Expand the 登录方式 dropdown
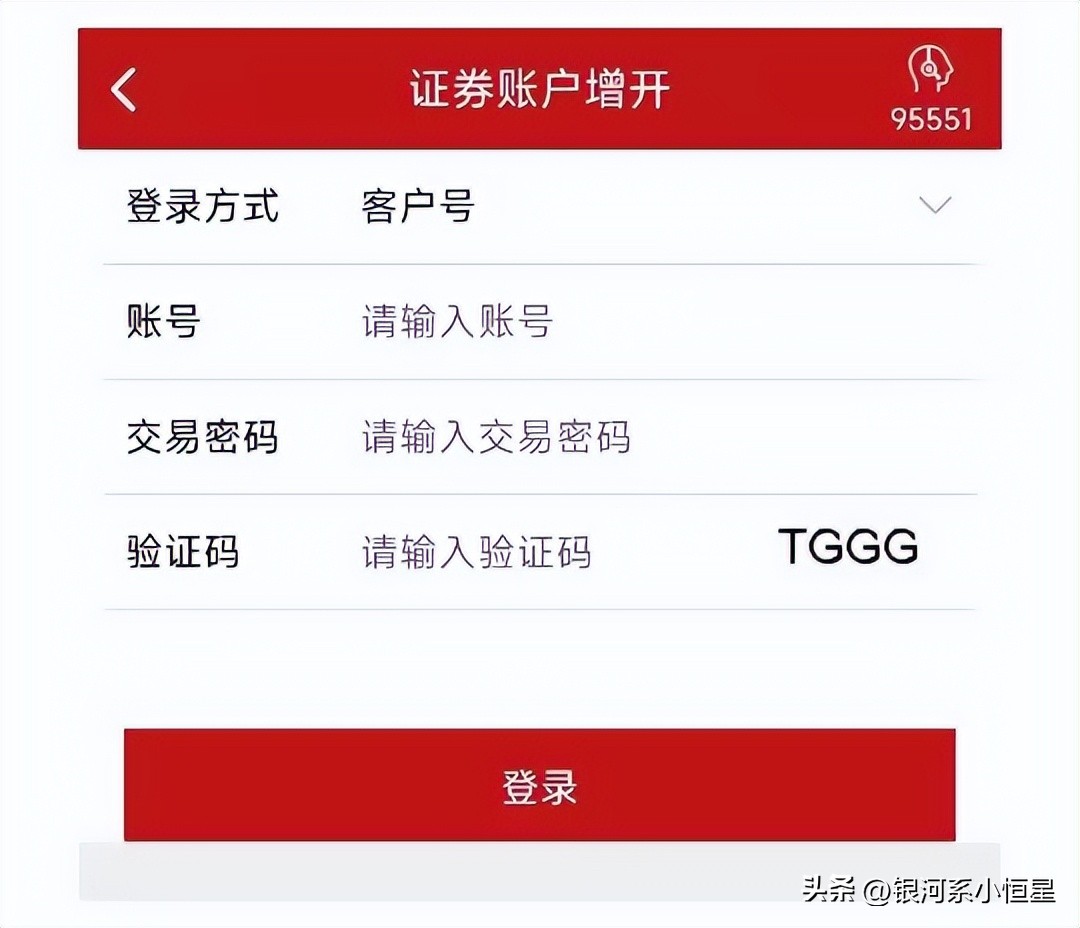 [x=934, y=206]
